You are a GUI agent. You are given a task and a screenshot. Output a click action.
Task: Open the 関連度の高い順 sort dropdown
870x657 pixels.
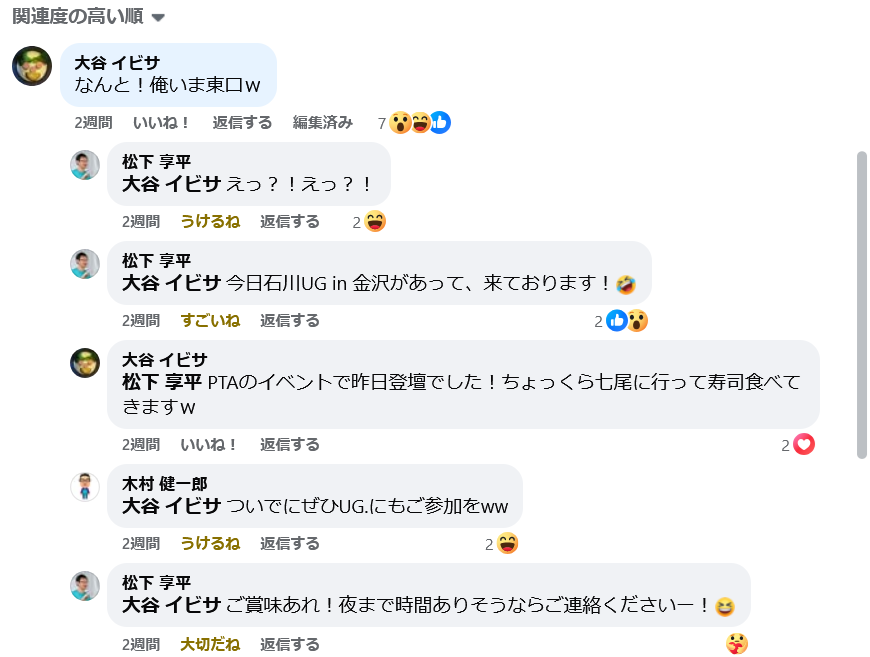(x=88, y=17)
